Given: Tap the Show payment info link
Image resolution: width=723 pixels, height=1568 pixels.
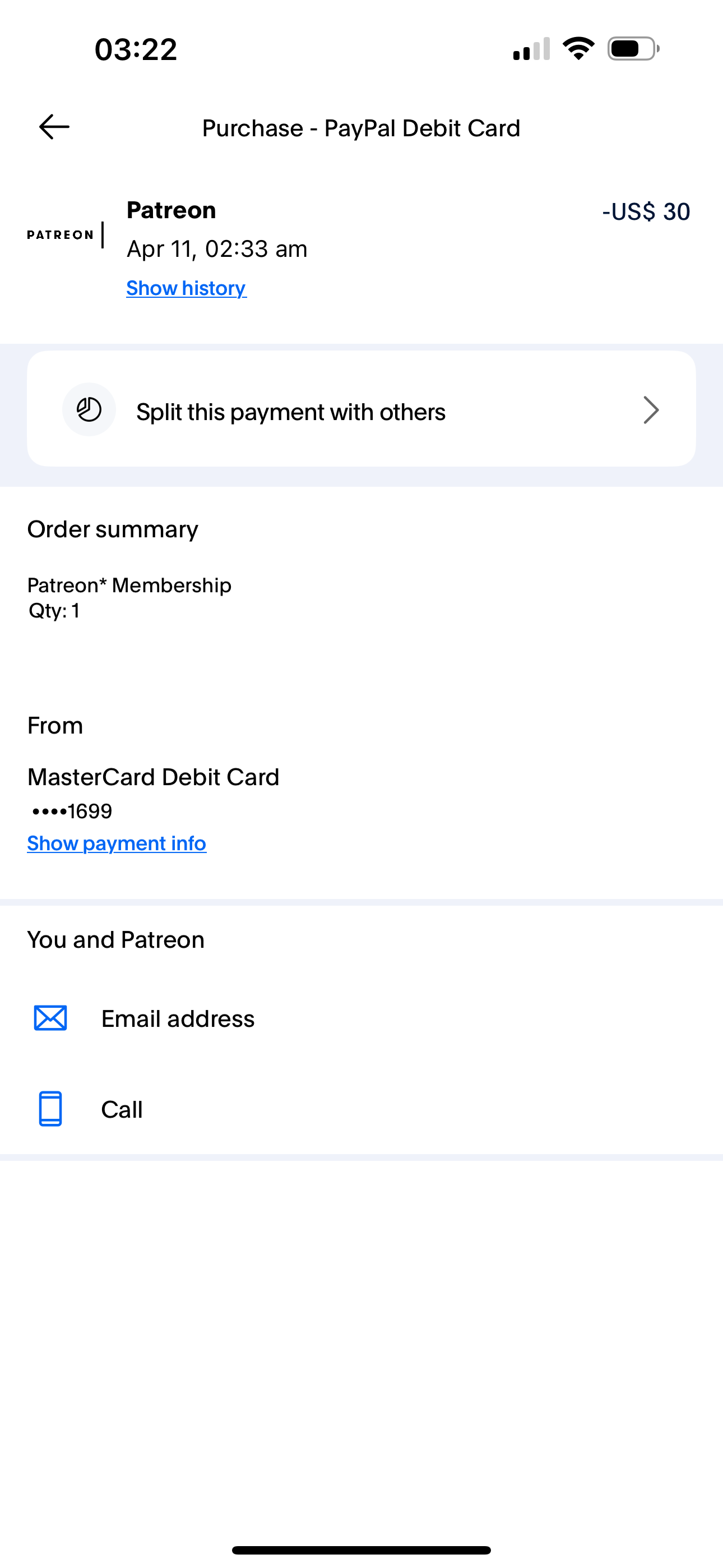Looking at the screenshot, I should (x=117, y=843).
